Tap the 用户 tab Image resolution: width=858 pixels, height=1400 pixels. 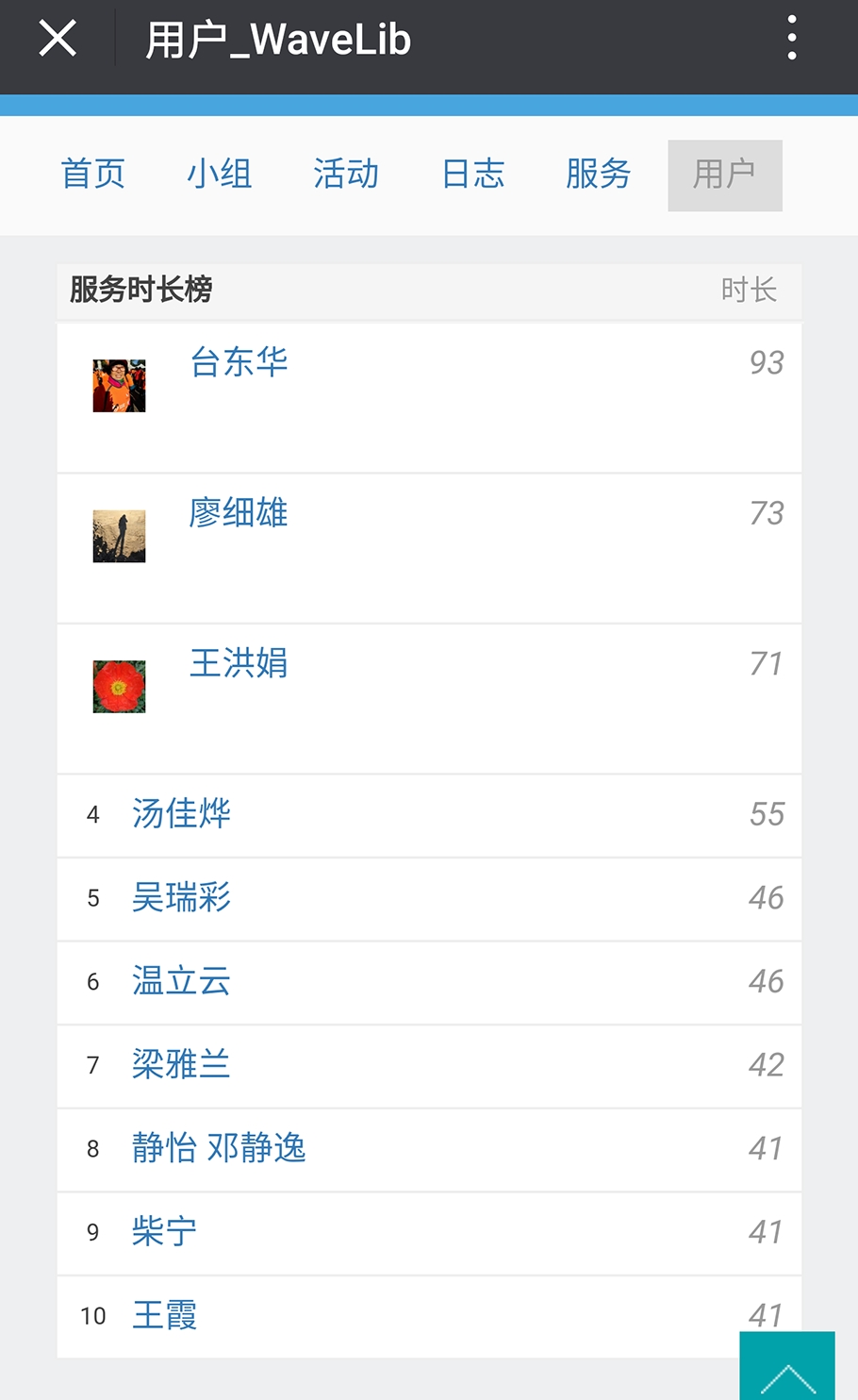coord(724,175)
